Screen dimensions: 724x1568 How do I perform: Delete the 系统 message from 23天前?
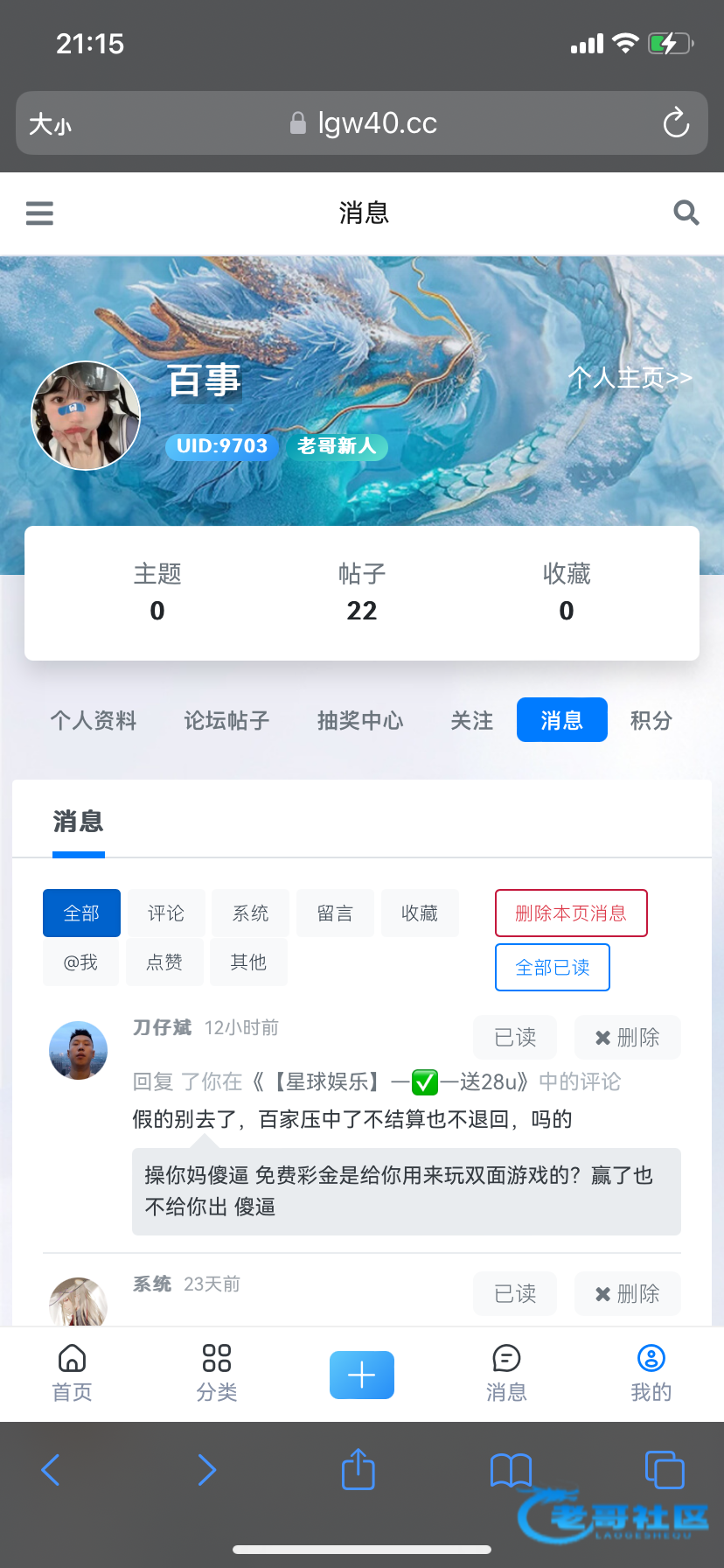point(627,1294)
